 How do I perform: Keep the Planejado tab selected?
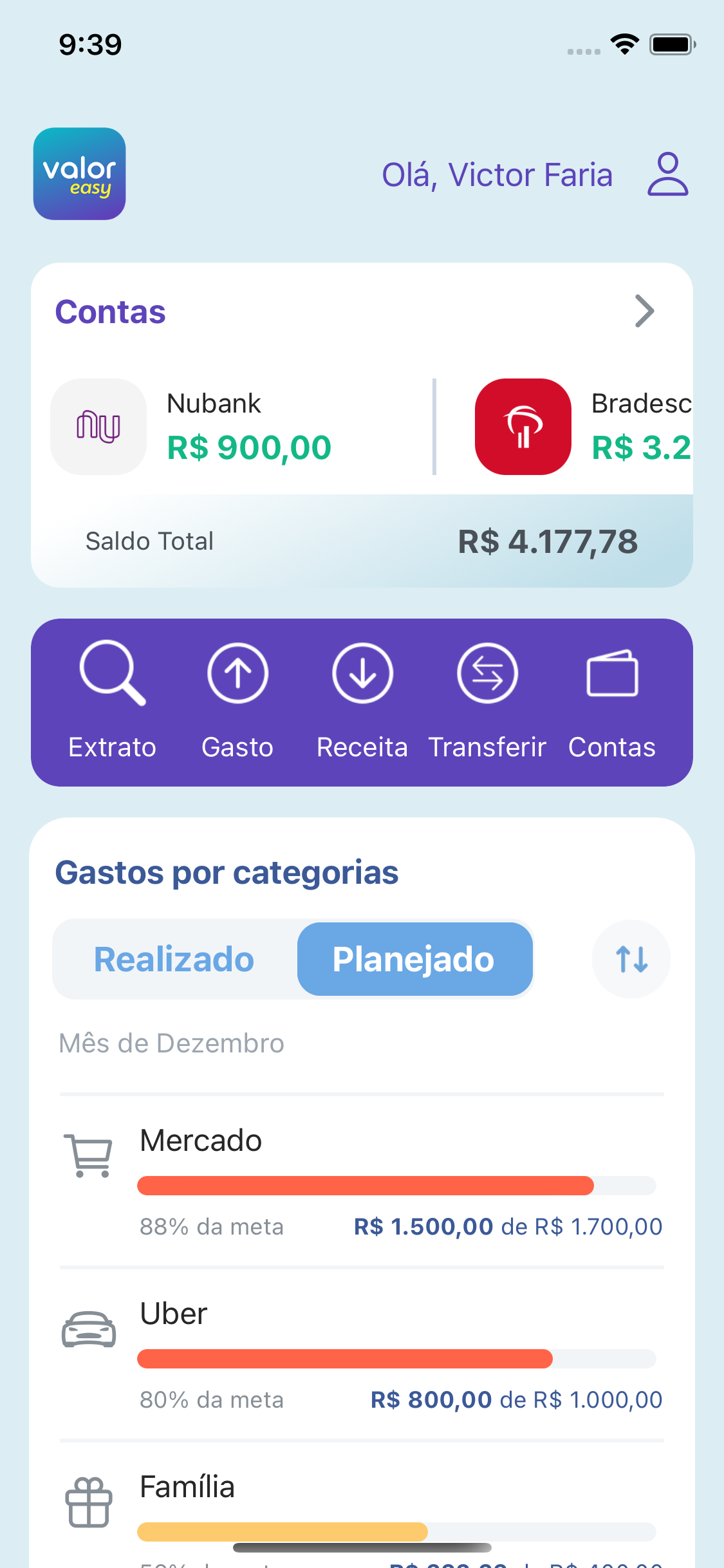click(414, 958)
